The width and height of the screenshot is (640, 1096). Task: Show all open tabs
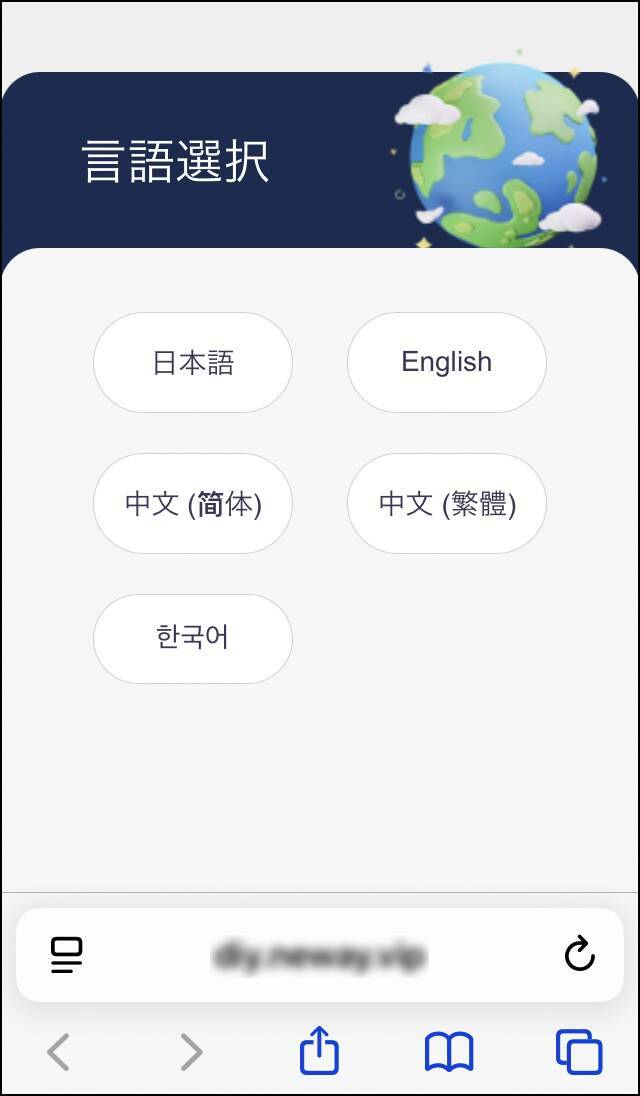click(x=579, y=1052)
